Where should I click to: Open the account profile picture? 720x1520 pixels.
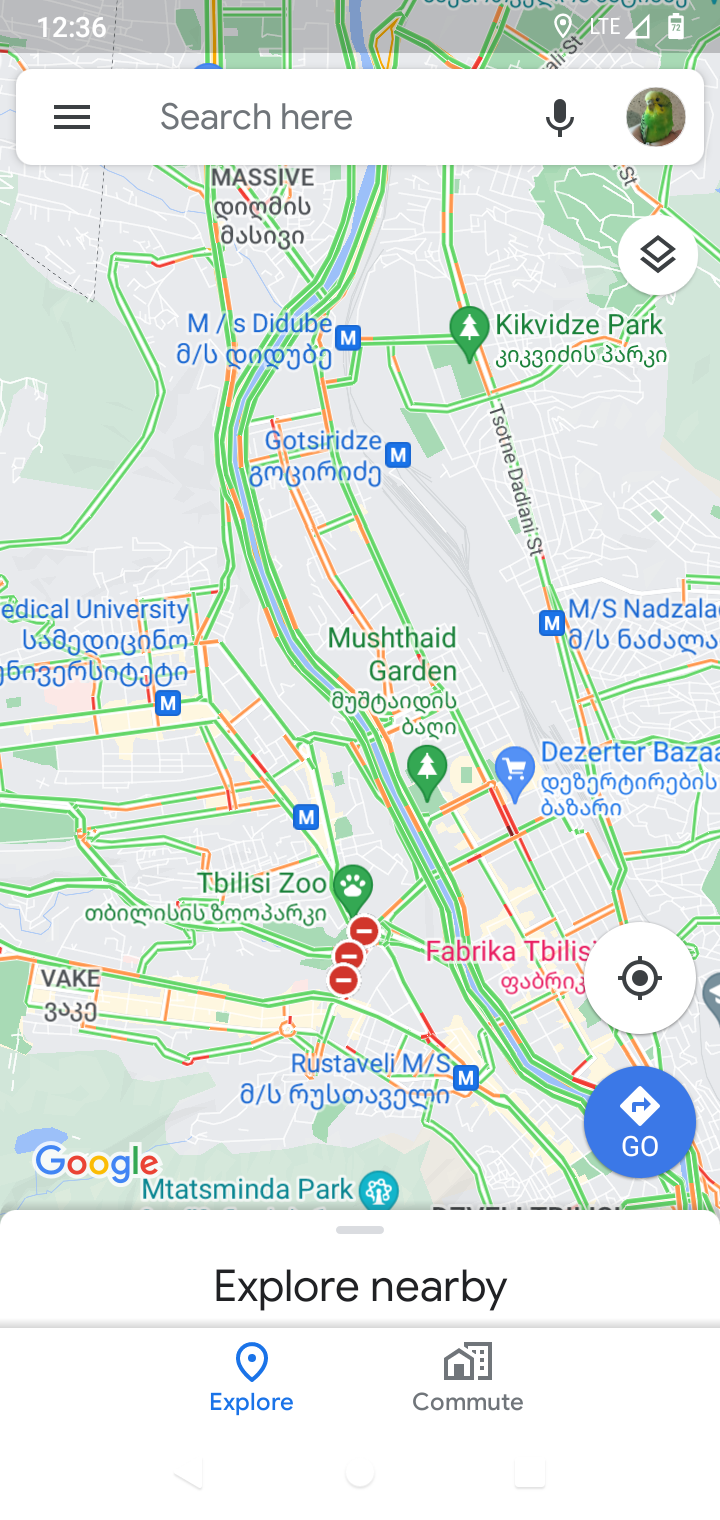[x=656, y=118]
